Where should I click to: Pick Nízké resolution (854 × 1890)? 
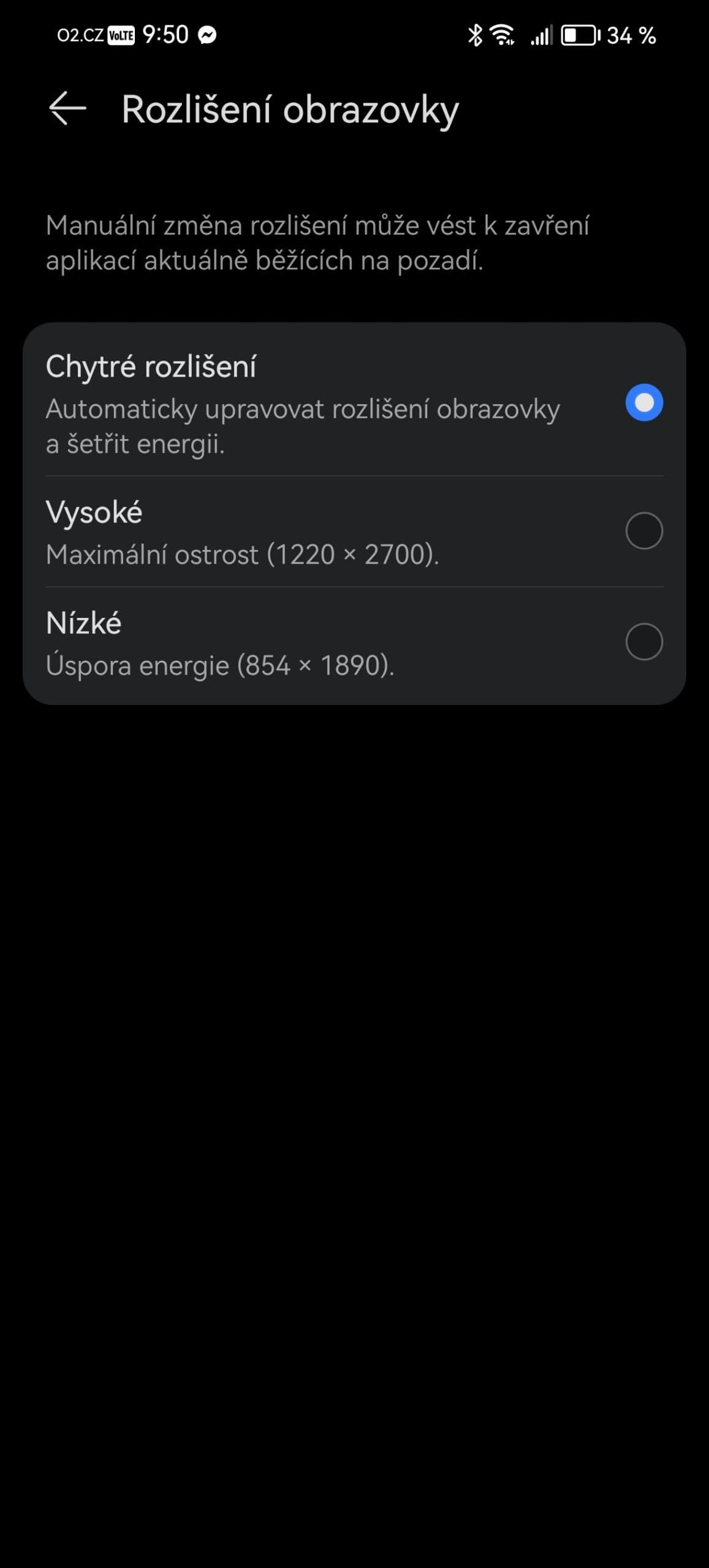[x=643, y=641]
